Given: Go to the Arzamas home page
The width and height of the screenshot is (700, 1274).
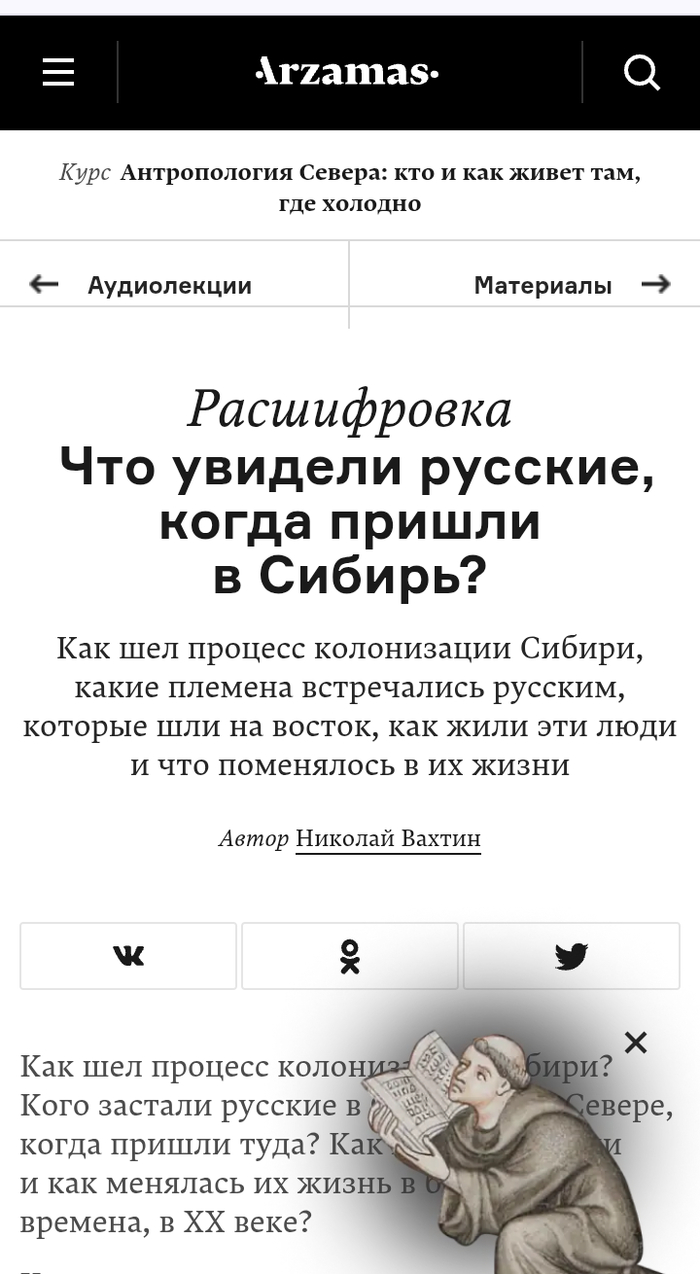Looking at the screenshot, I should pos(348,72).
